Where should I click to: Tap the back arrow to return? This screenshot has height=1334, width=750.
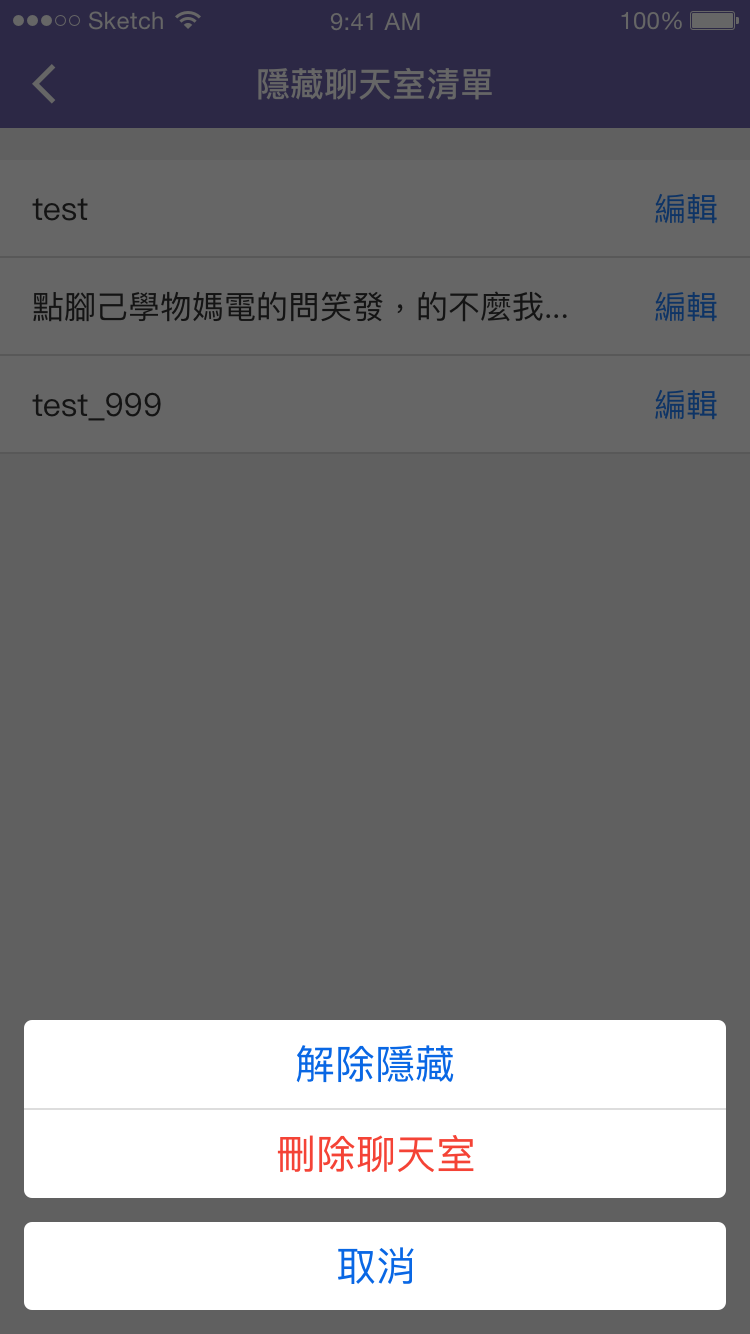42,84
